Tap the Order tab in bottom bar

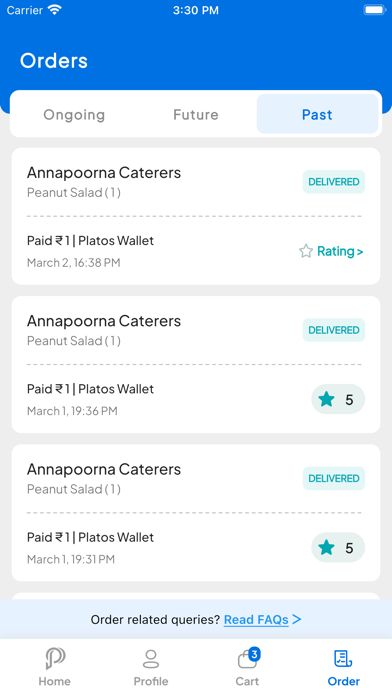[x=344, y=667]
